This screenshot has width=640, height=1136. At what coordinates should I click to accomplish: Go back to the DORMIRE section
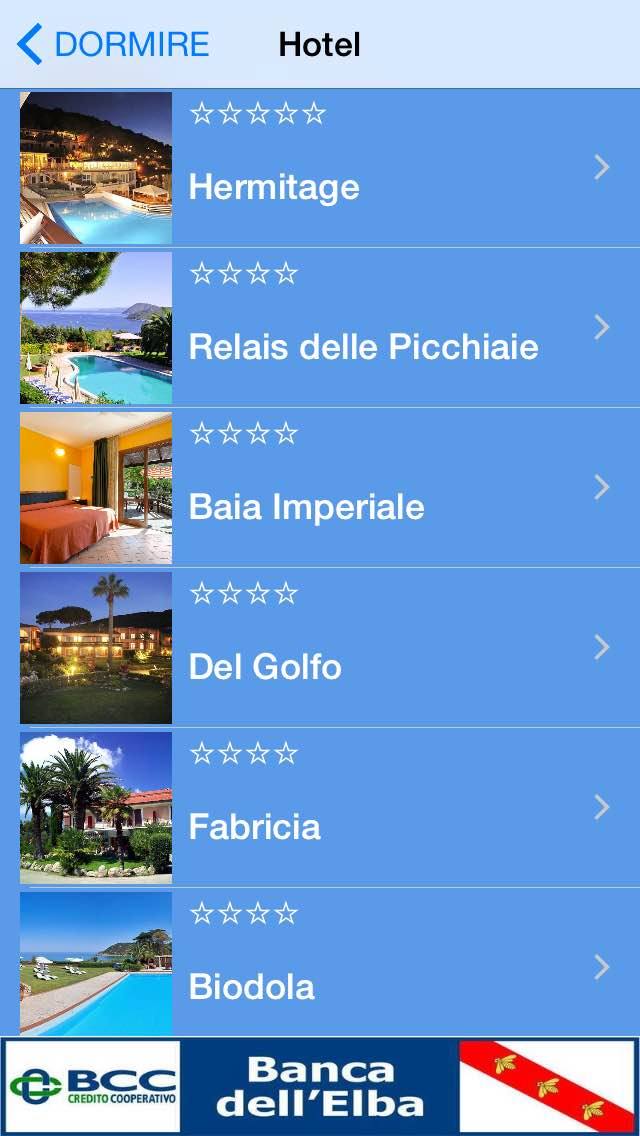pyautogui.click(x=113, y=44)
